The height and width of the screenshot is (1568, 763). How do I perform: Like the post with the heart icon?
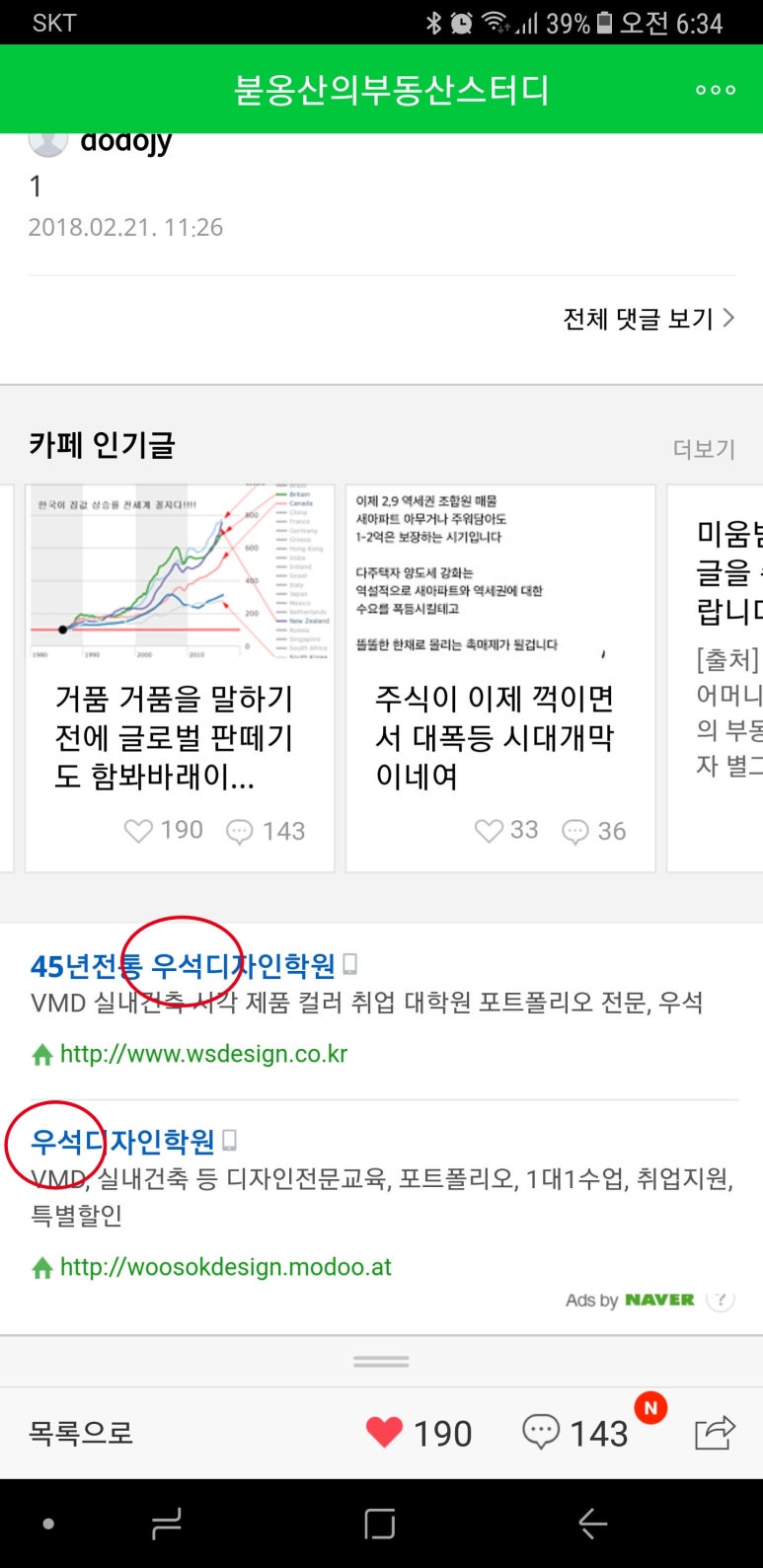coord(385,1432)
